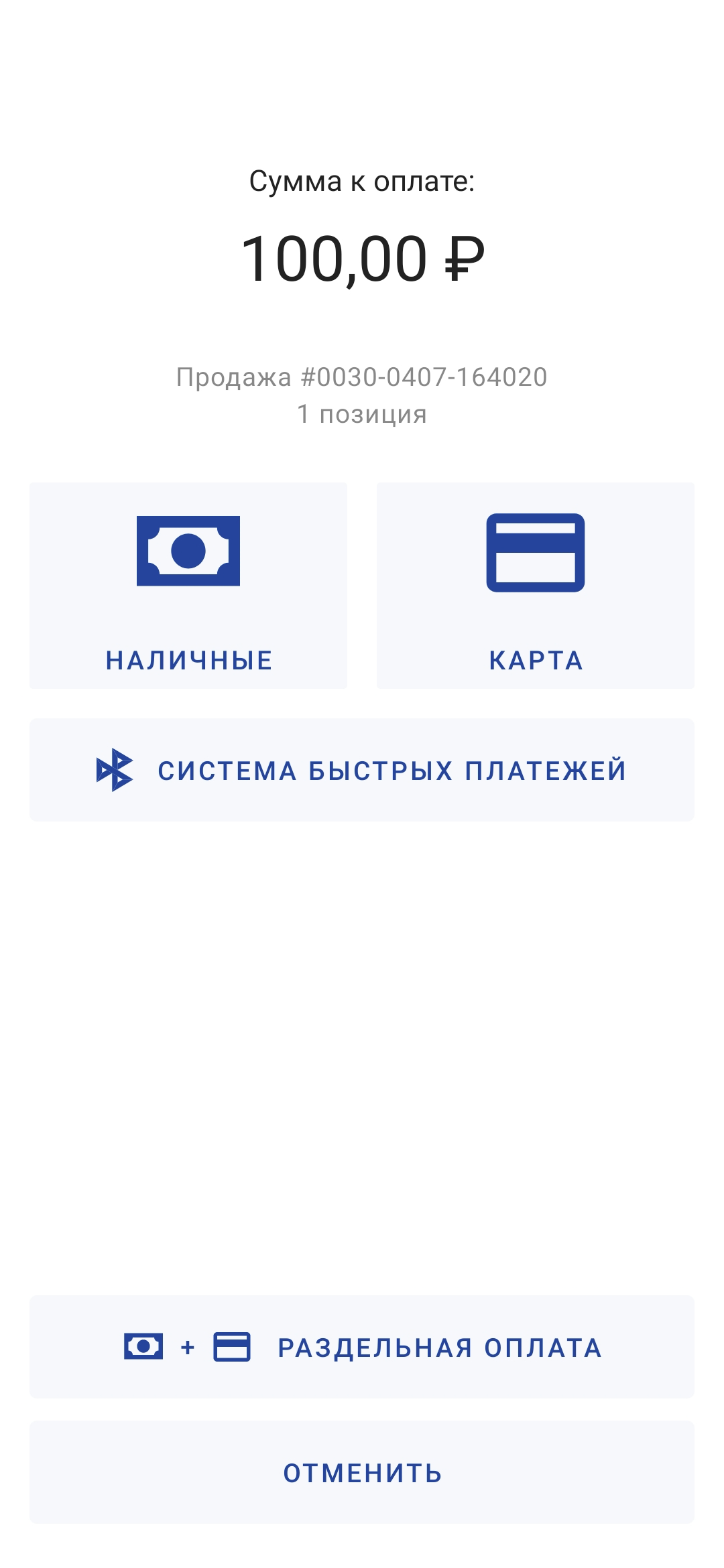Select Карта card payment
The image size is (724, 1568).
(x=536, y=585)
